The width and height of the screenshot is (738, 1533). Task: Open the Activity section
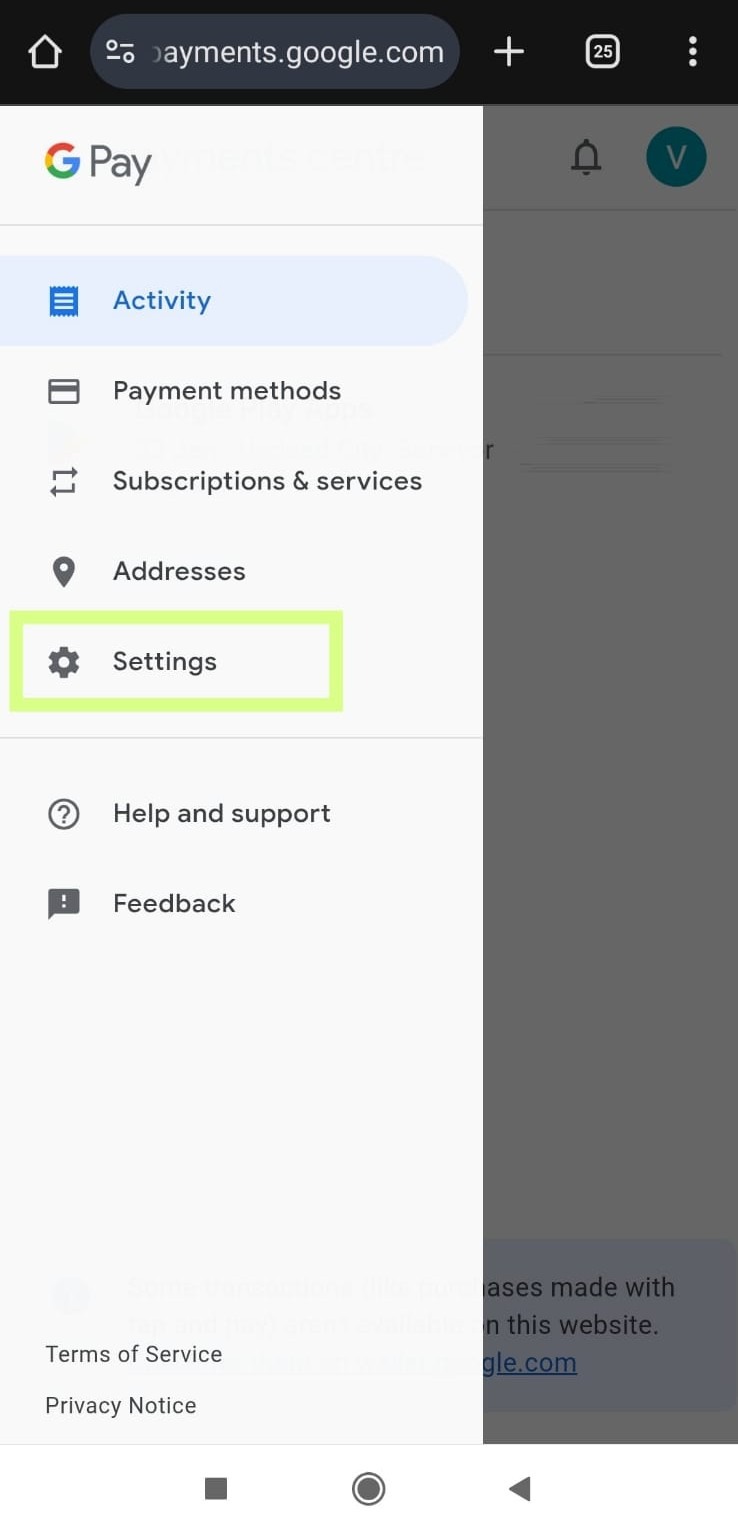160,301
